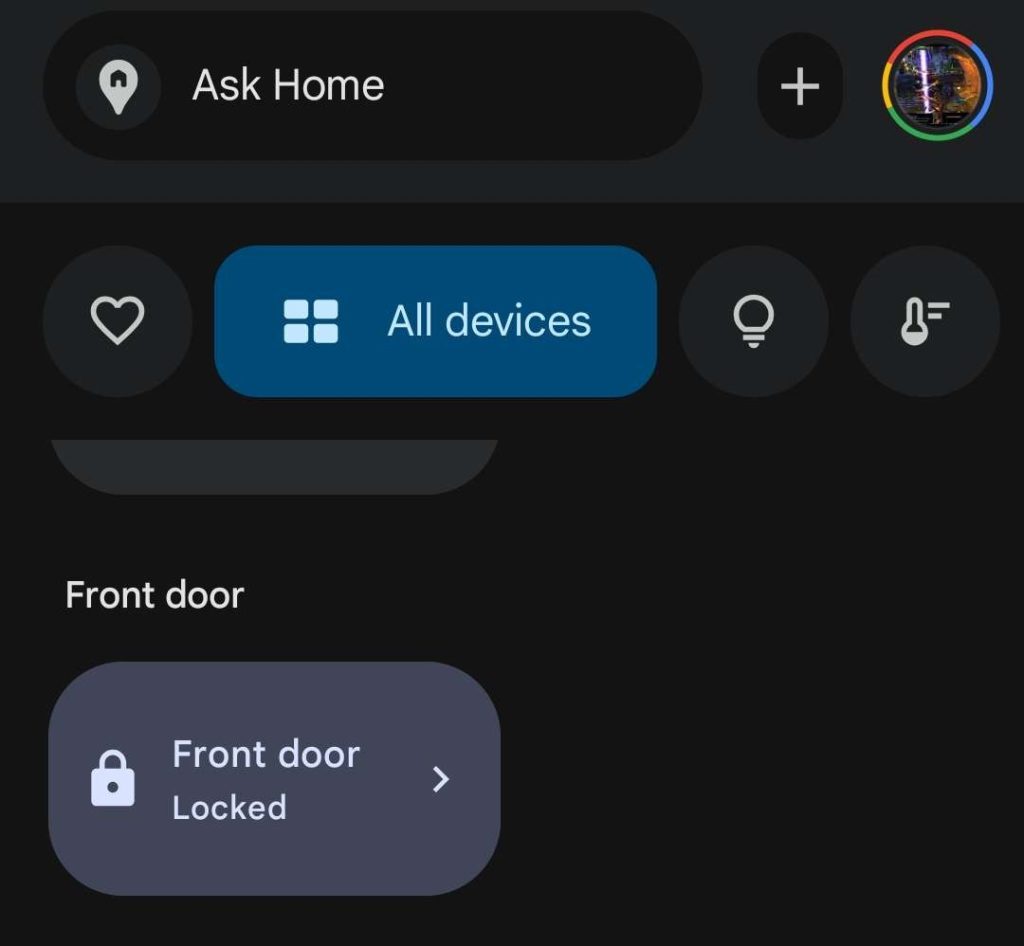
Task: Show climate devices with thermometer icon
Action: coord(924,321)
